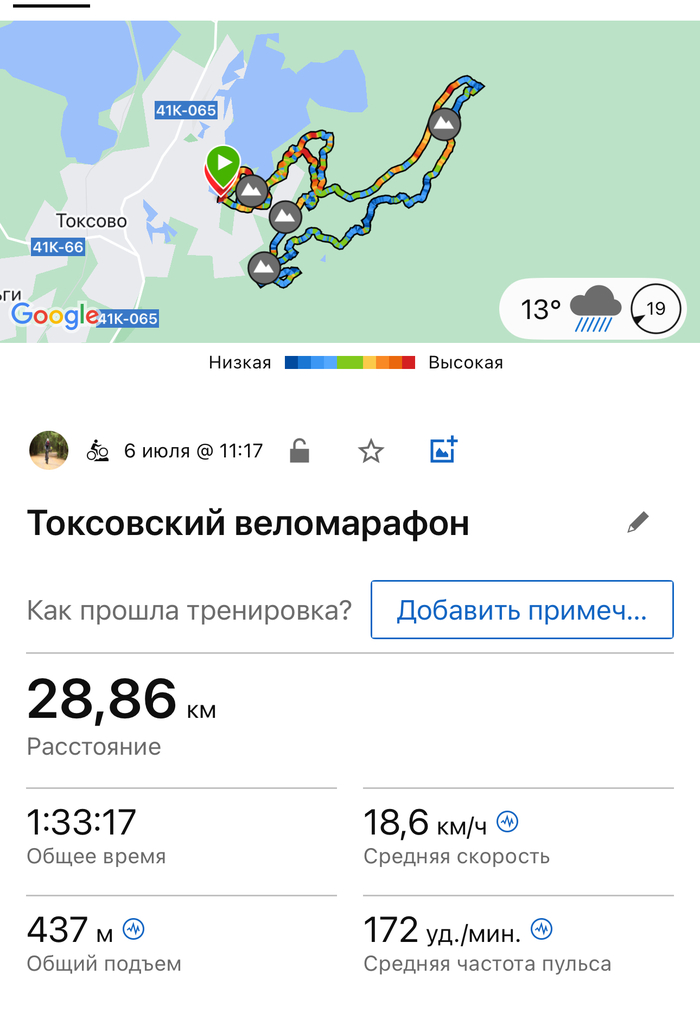Edit the activity title with pencil

click(x=638, y=522)
